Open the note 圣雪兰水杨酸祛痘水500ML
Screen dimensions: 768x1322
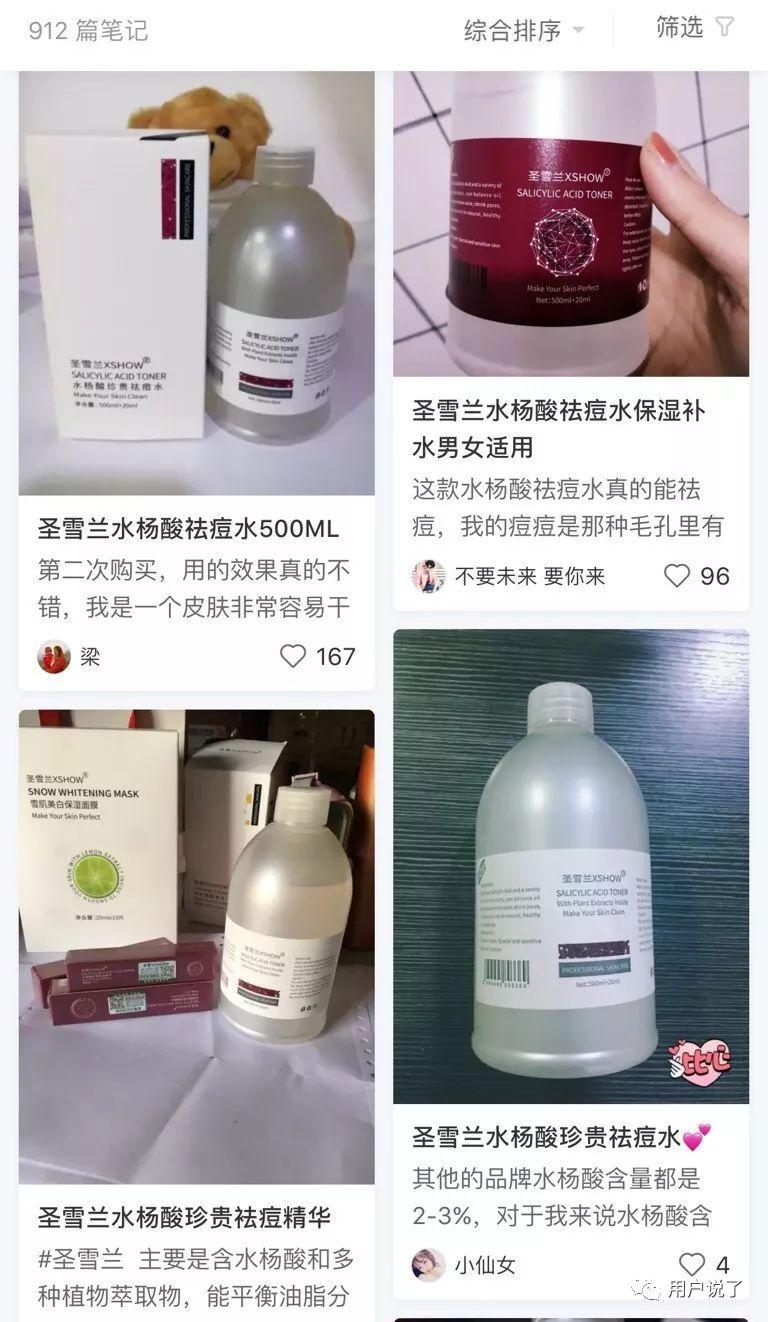point(188,529)
